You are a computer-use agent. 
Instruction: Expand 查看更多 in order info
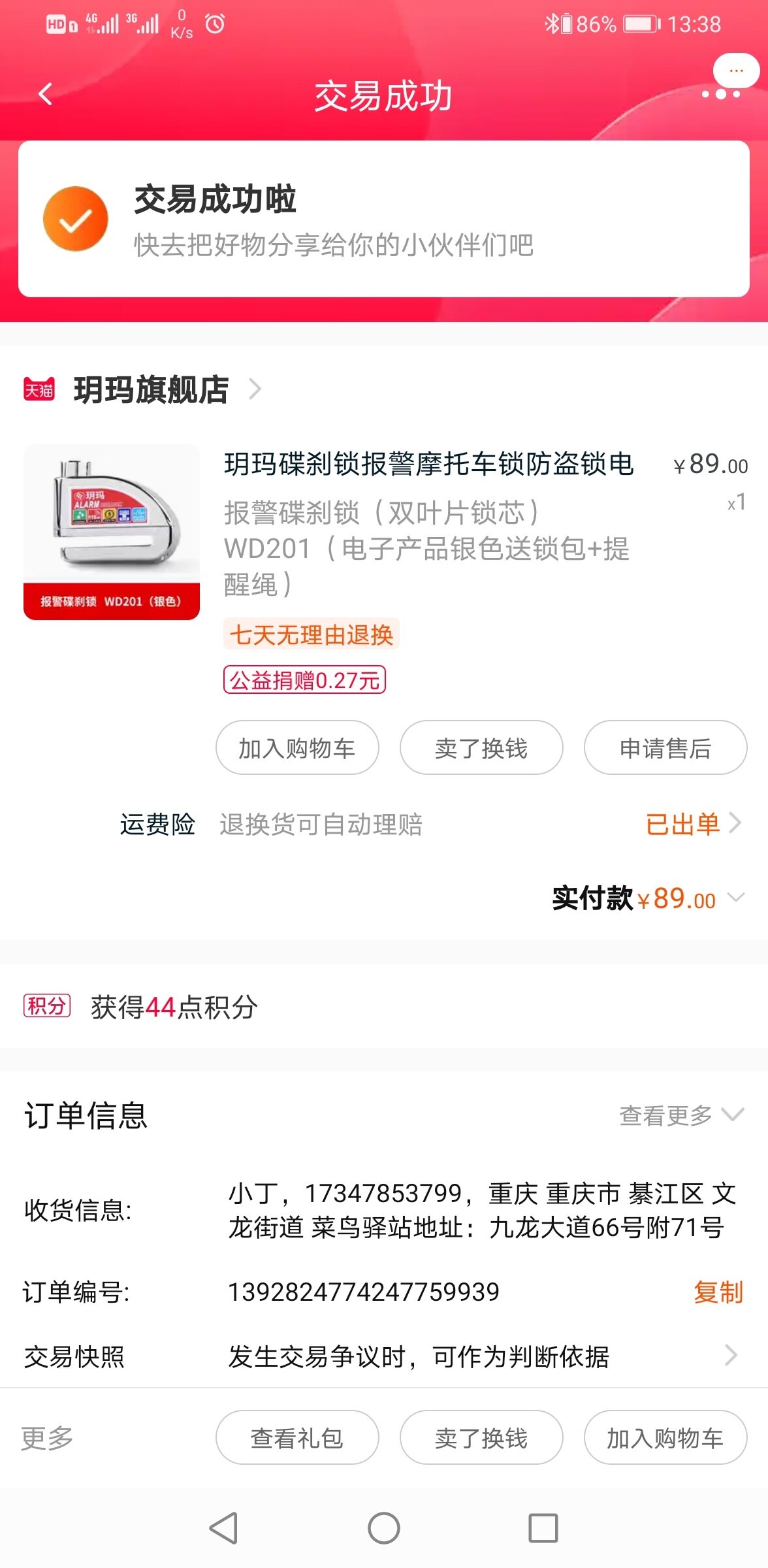[680, 1115]
